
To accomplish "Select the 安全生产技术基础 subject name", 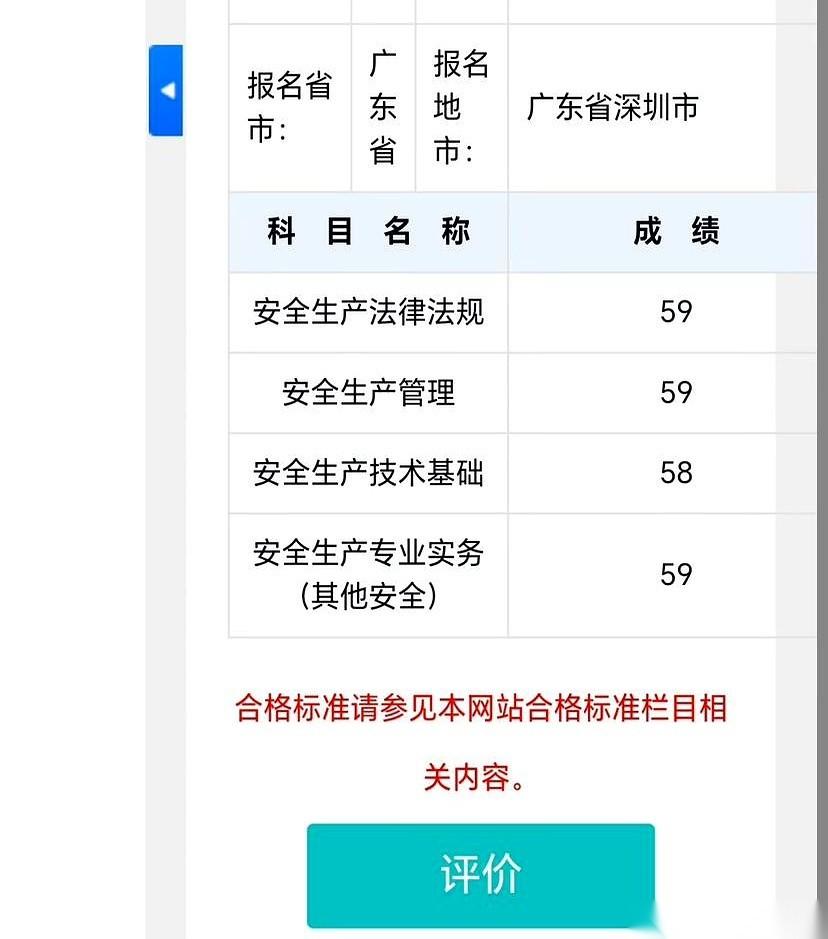I will pos(366,474).
